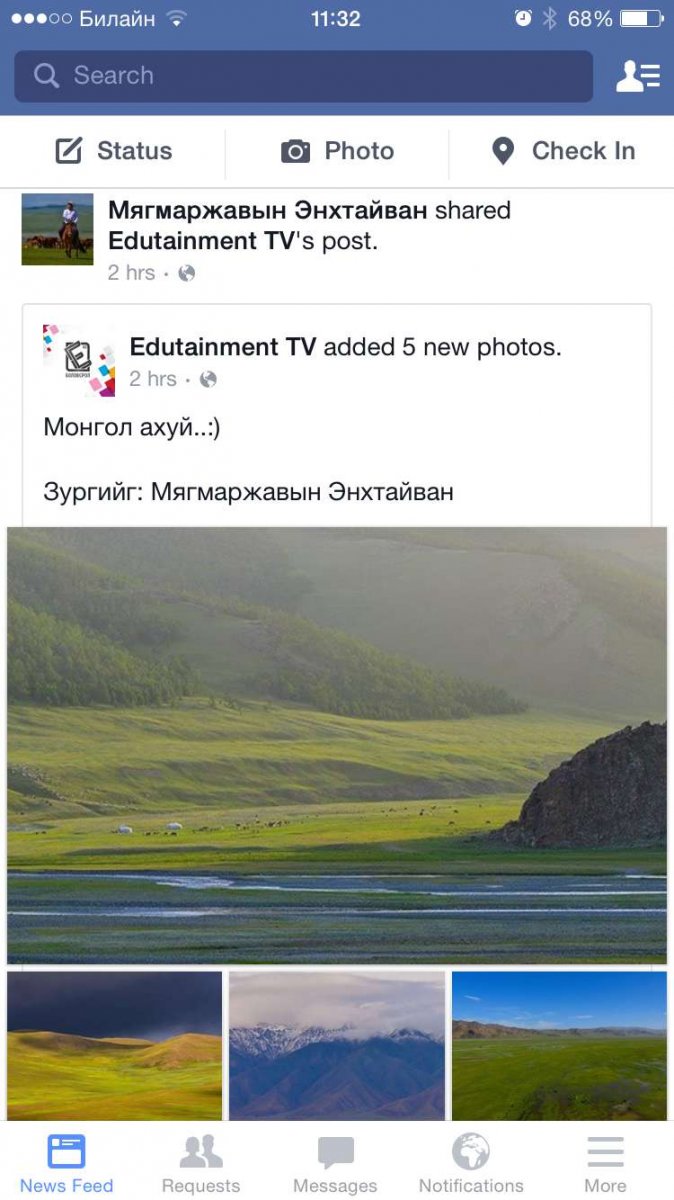Switch to the Messages tab
The width and height of the screenshot is (674, 1200).
(x=335, y=1162)
